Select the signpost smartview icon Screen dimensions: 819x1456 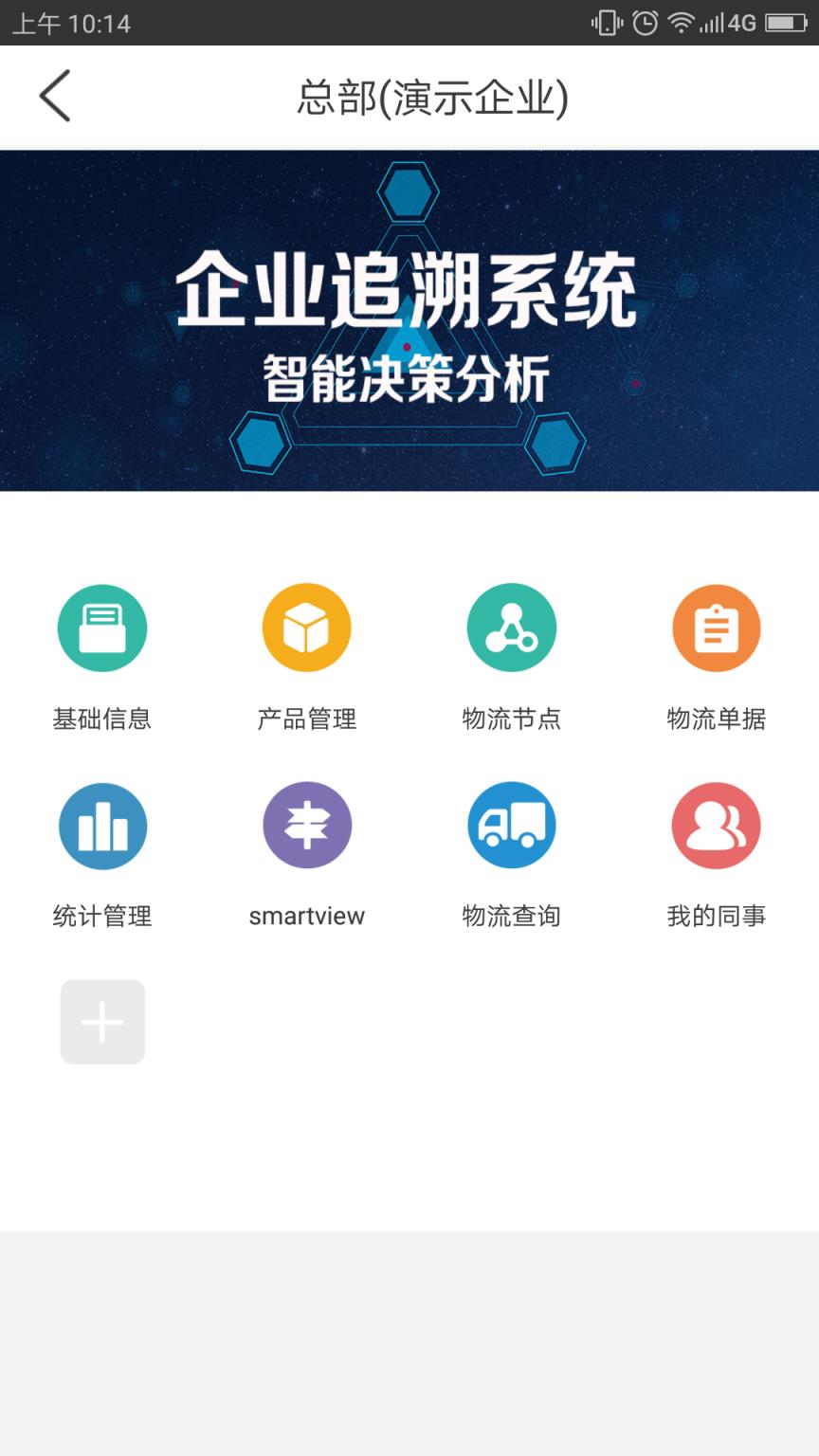click(307, 825)
